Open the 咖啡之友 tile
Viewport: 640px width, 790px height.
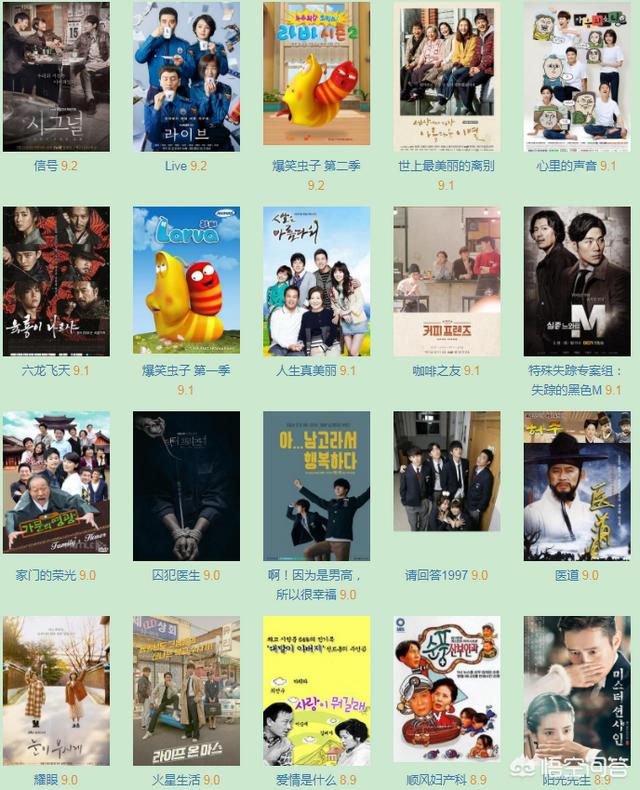click(x=446, y=281)
